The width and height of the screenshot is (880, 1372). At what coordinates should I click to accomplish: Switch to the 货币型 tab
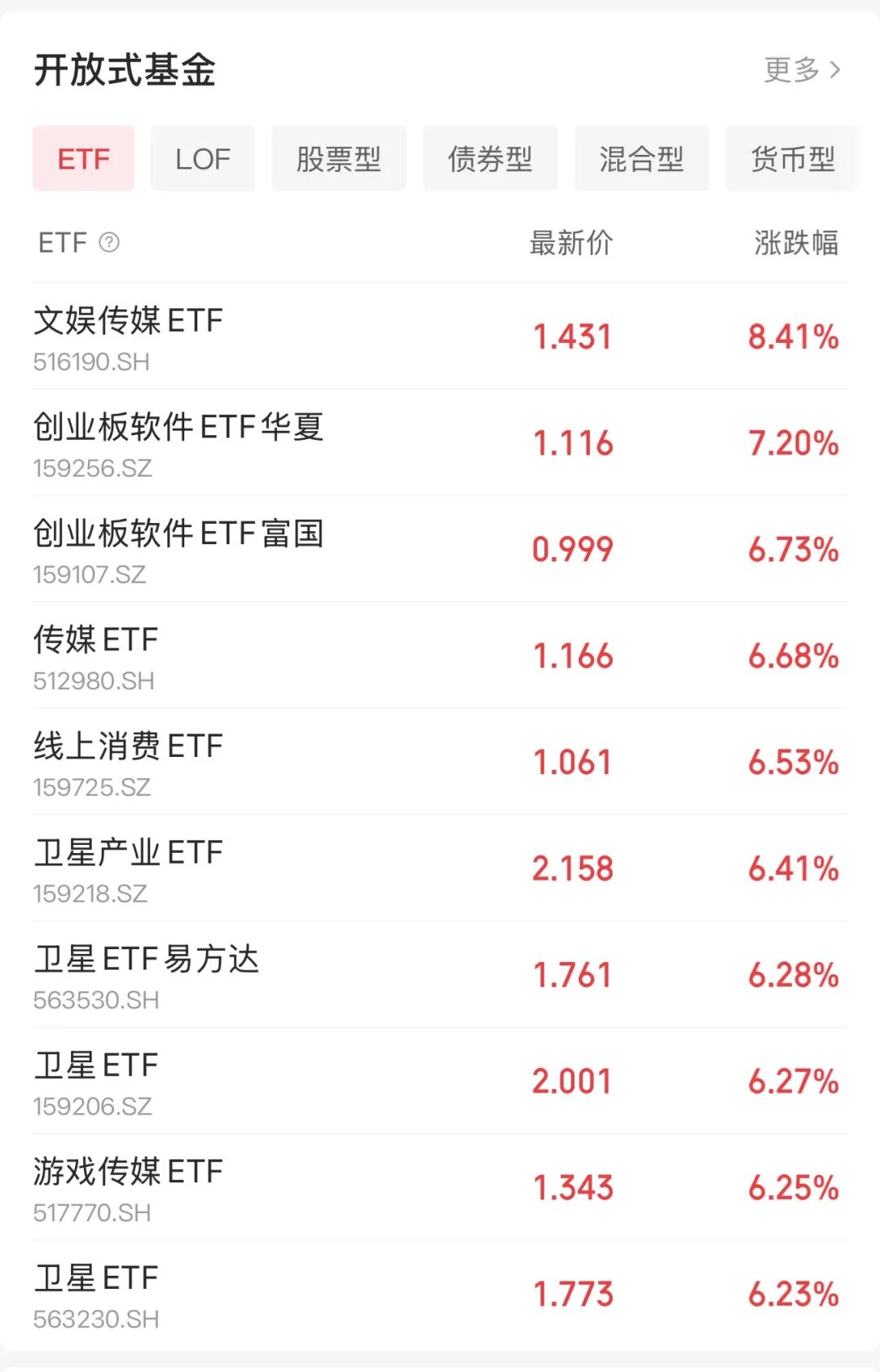coord(792,159)
